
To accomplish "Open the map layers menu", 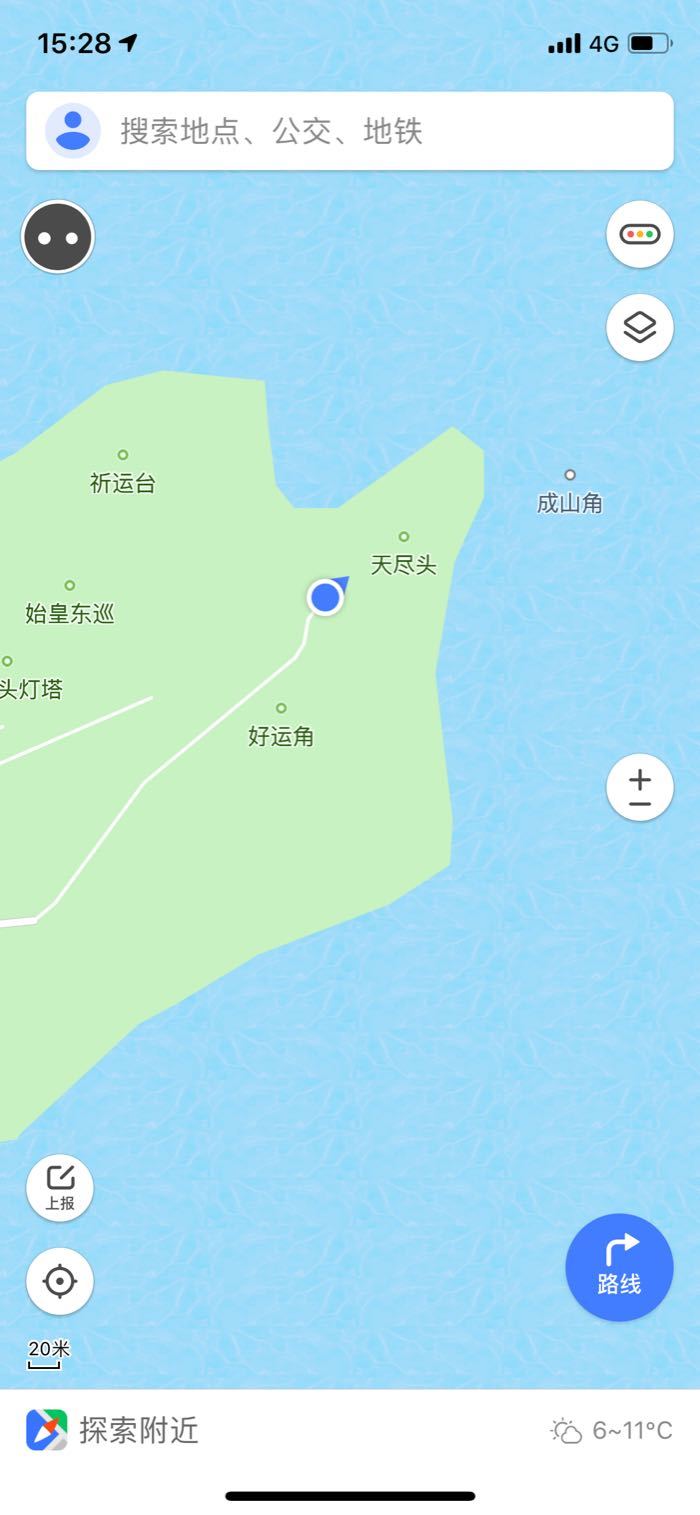I will [640, 327].
